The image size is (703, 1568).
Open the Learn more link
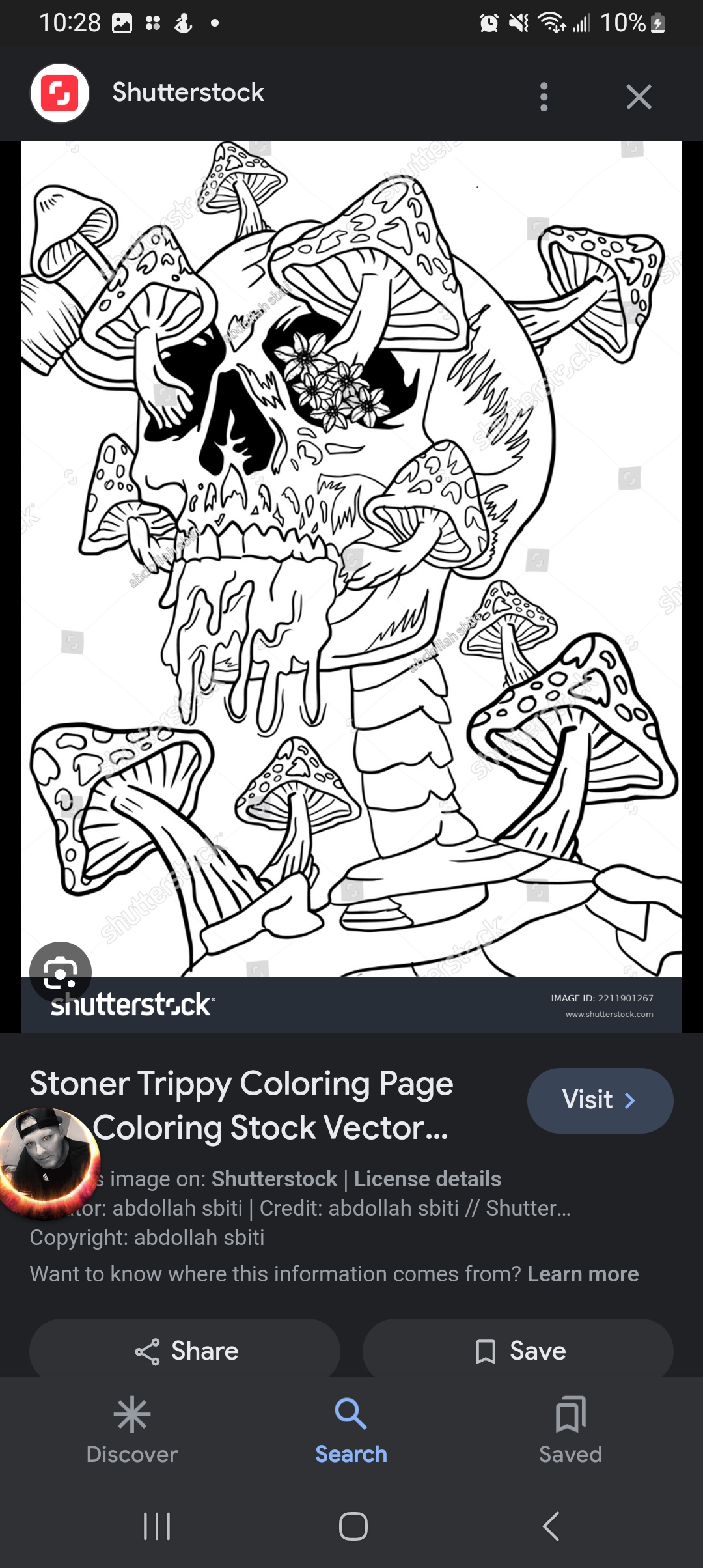coord(583,1274)
